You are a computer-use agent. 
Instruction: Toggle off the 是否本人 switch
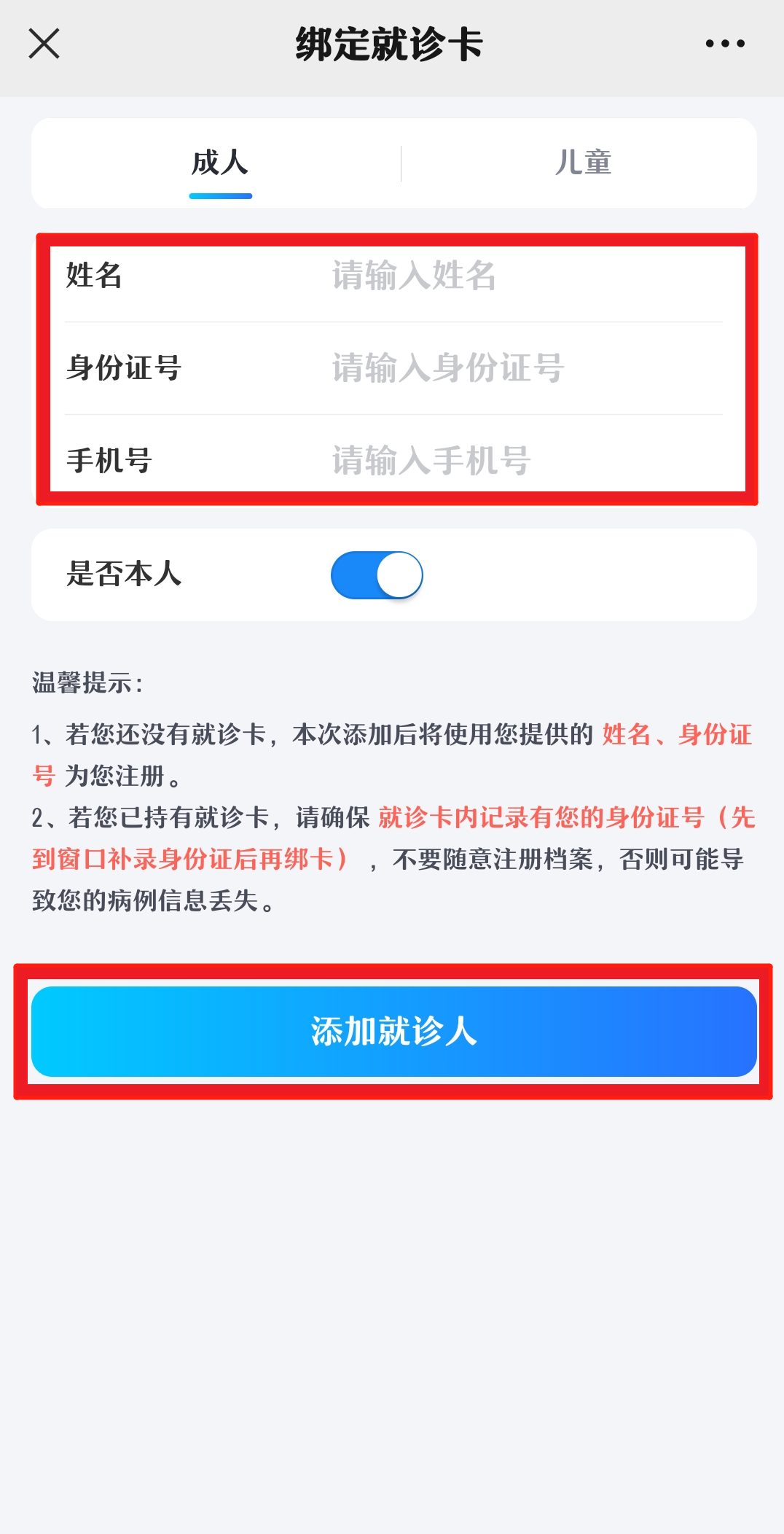pos(377,575)
